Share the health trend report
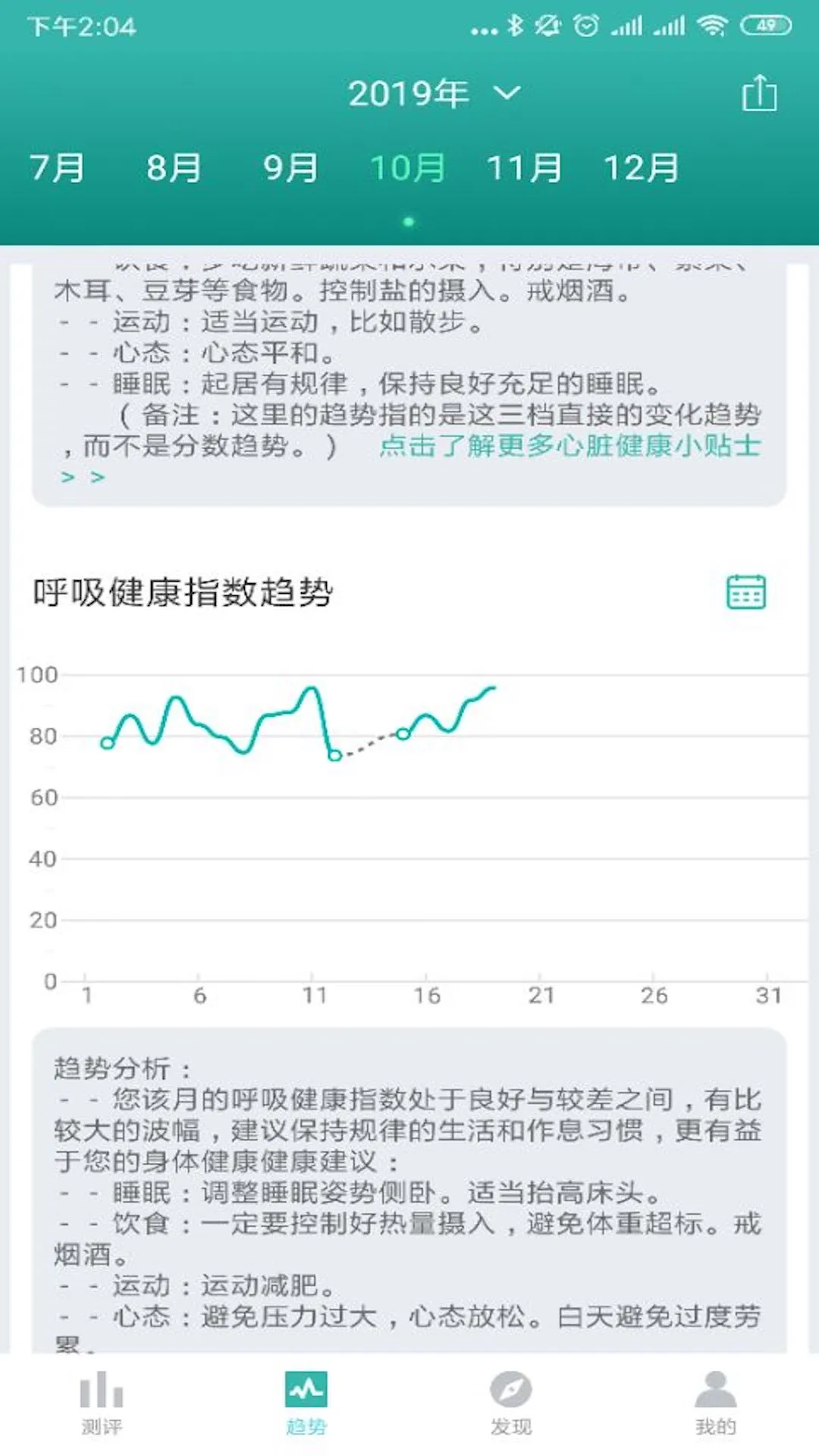 (x=759, y=93)
